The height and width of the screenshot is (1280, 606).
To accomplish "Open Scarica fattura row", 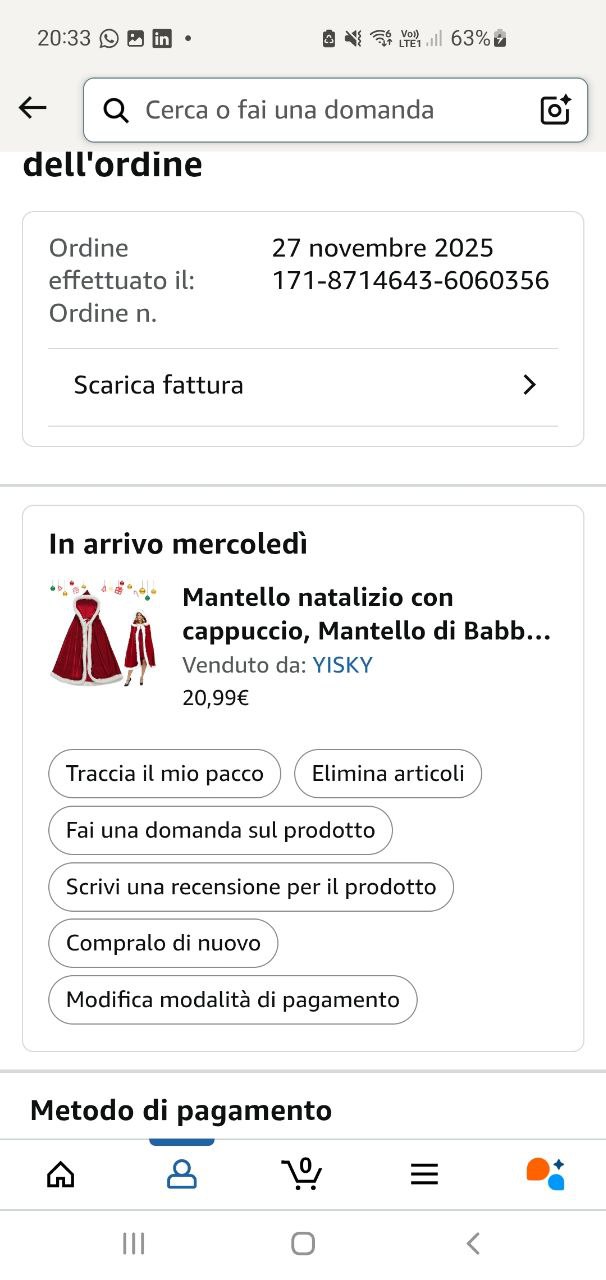I will click(303, 386).
